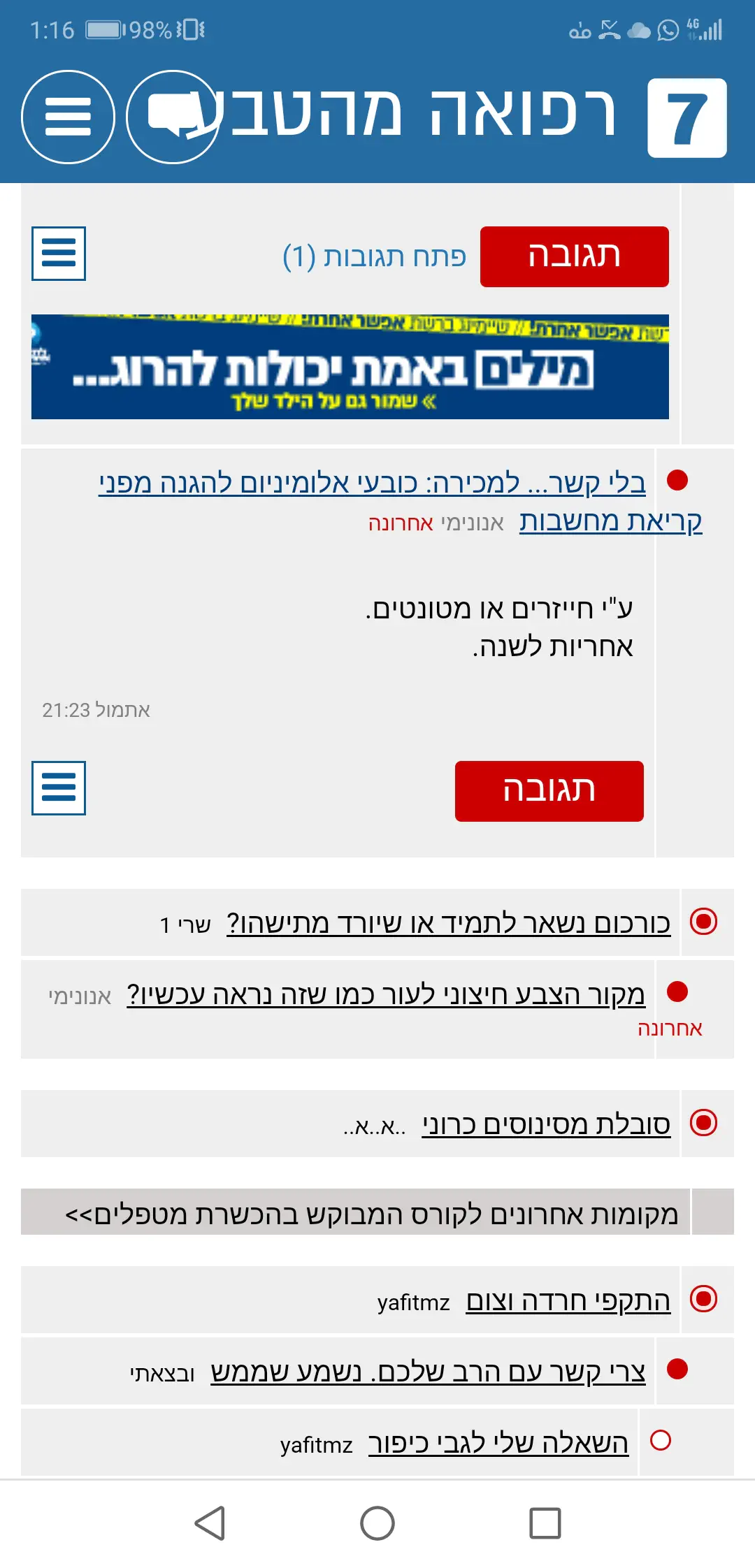Tap תגובה button under the aluminum hats post
This screenshot has height=1568, width=755.
point(549,791)
